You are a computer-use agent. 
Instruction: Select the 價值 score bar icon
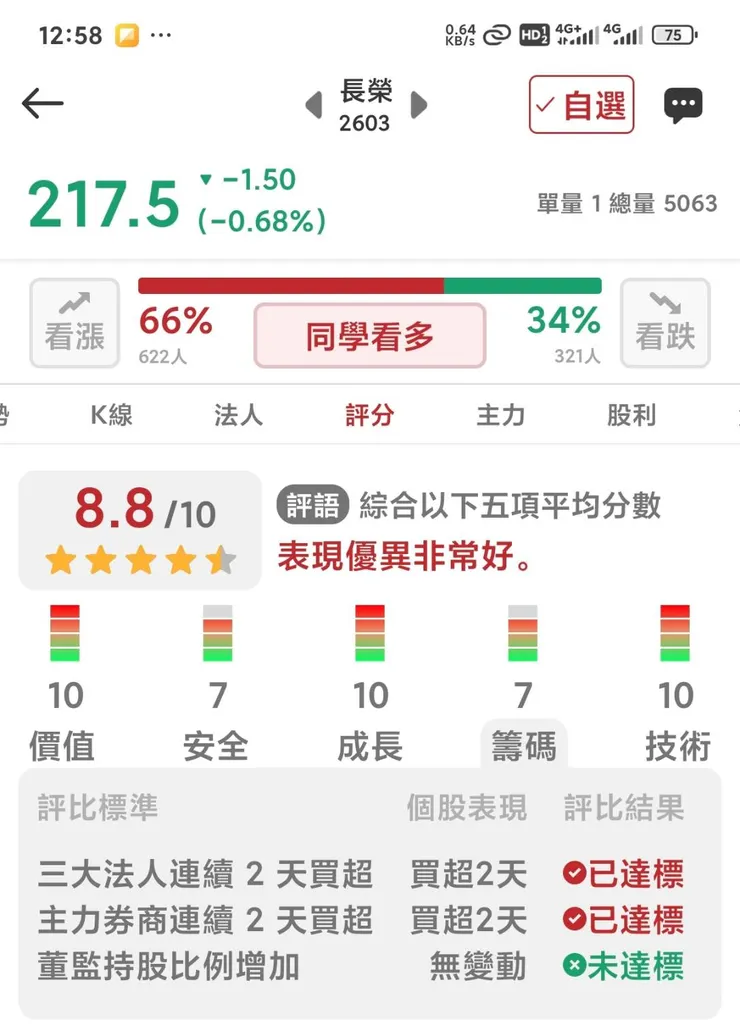65,632
